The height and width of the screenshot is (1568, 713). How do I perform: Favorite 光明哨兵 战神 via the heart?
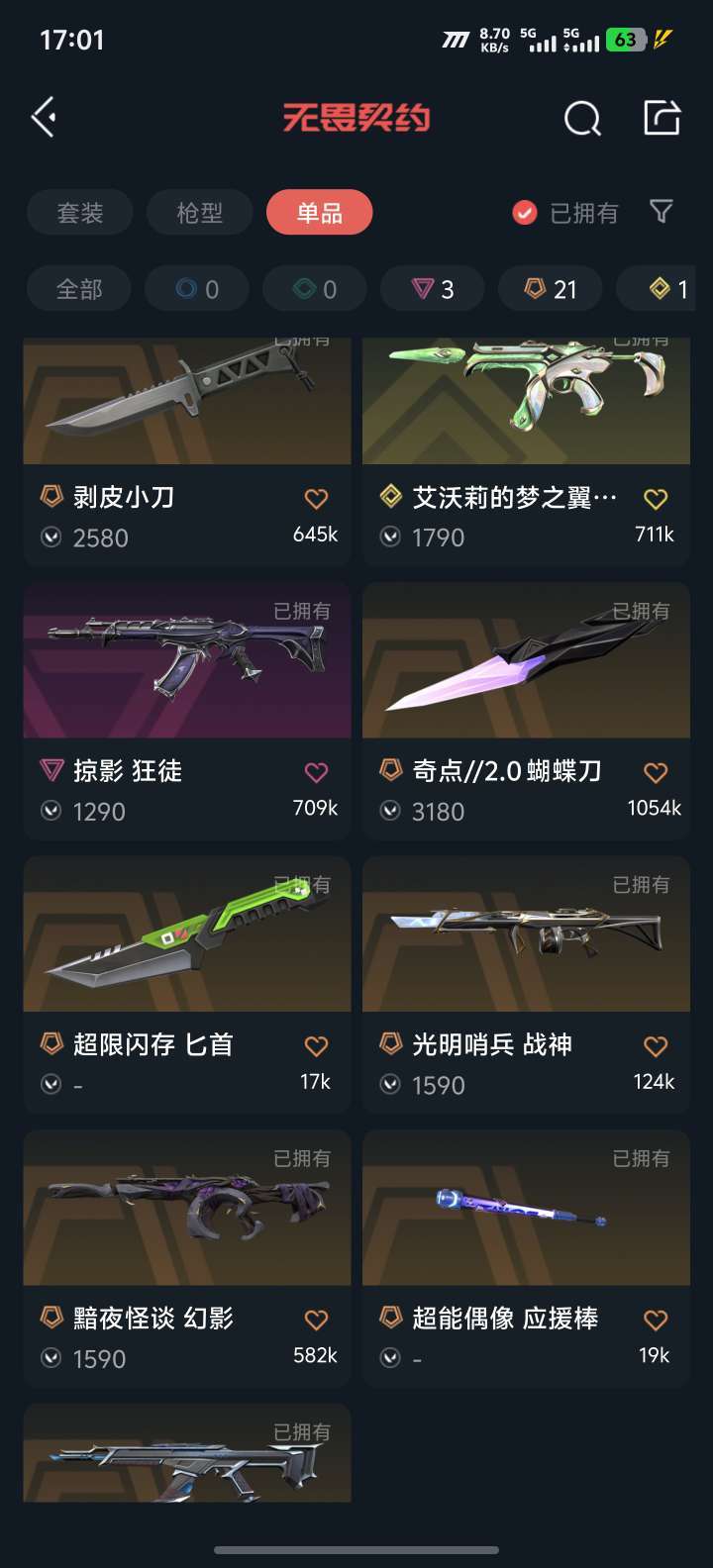point(655,1044)
